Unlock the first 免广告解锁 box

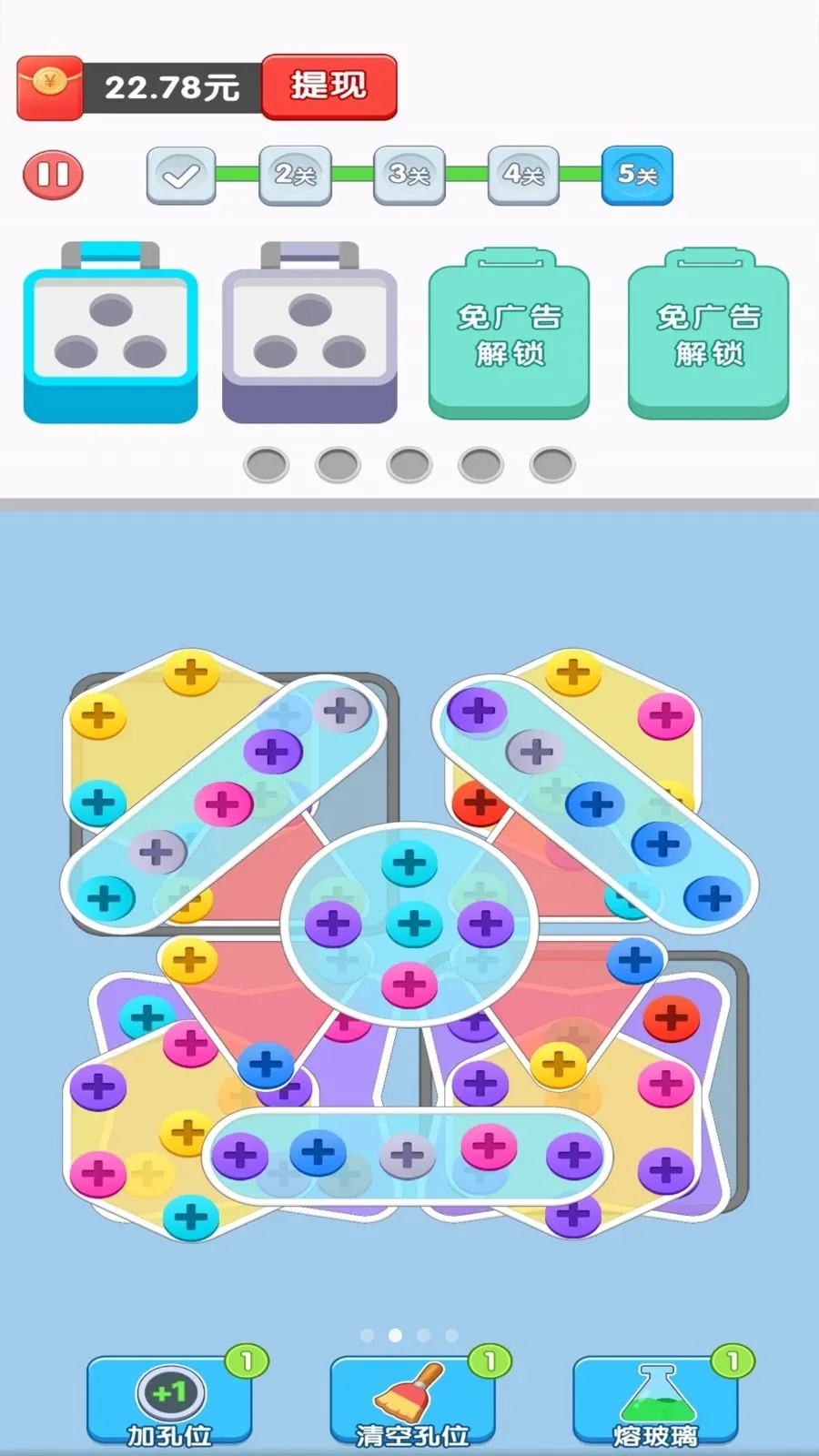(x=510, y=334)
